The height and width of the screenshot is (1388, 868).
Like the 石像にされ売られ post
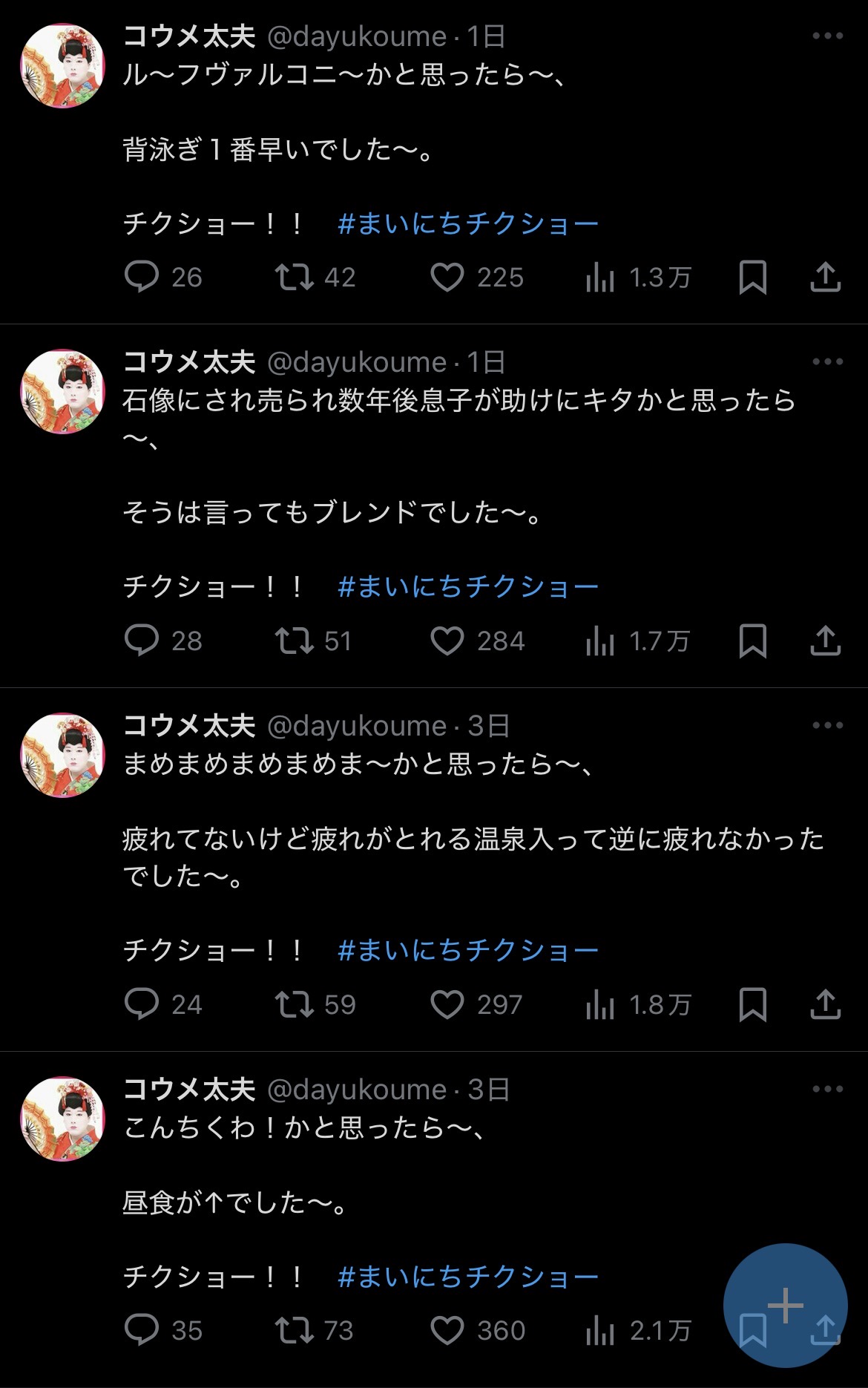(x=447, y=641)
